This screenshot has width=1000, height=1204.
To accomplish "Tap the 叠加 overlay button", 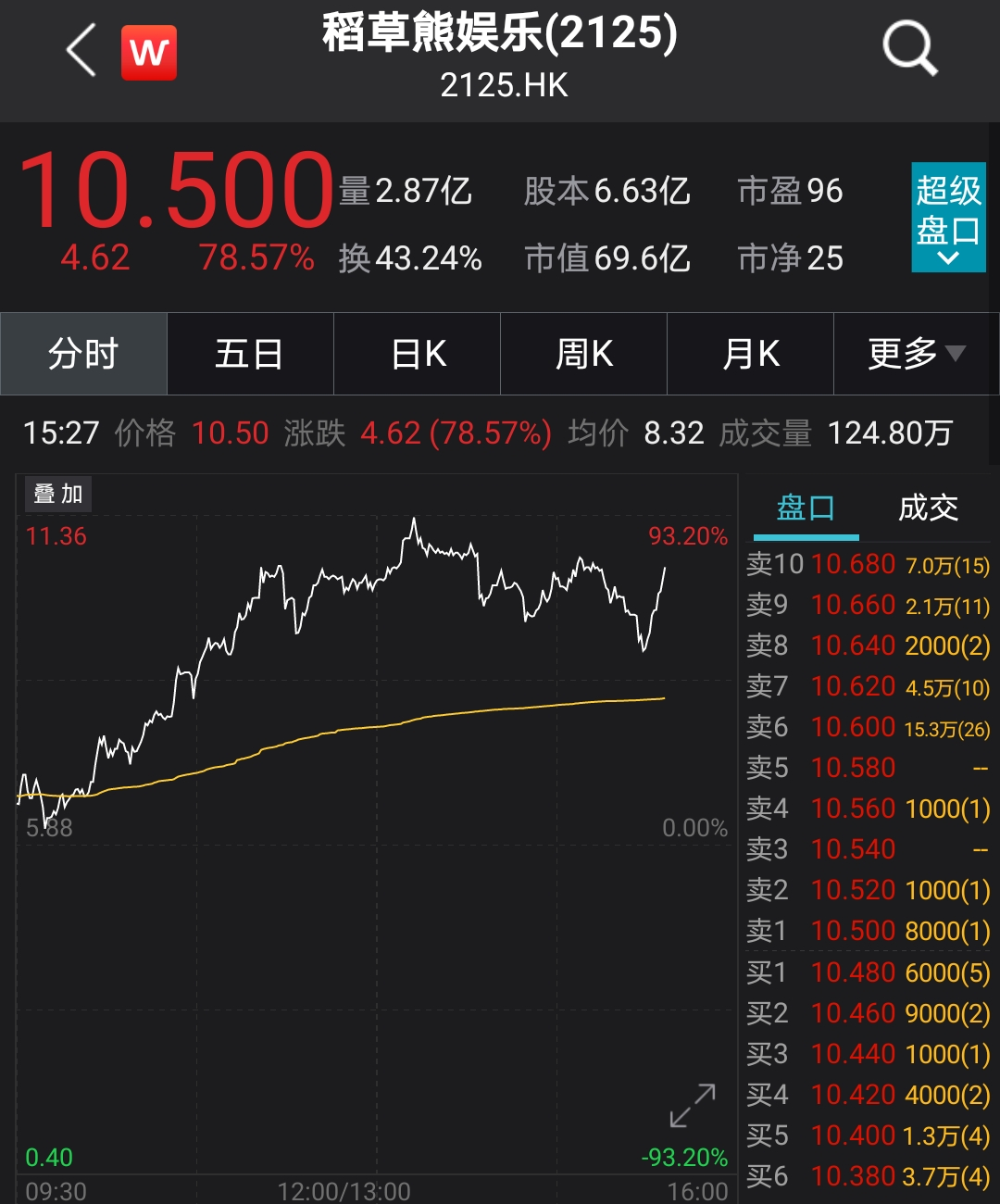I will 57,495.
